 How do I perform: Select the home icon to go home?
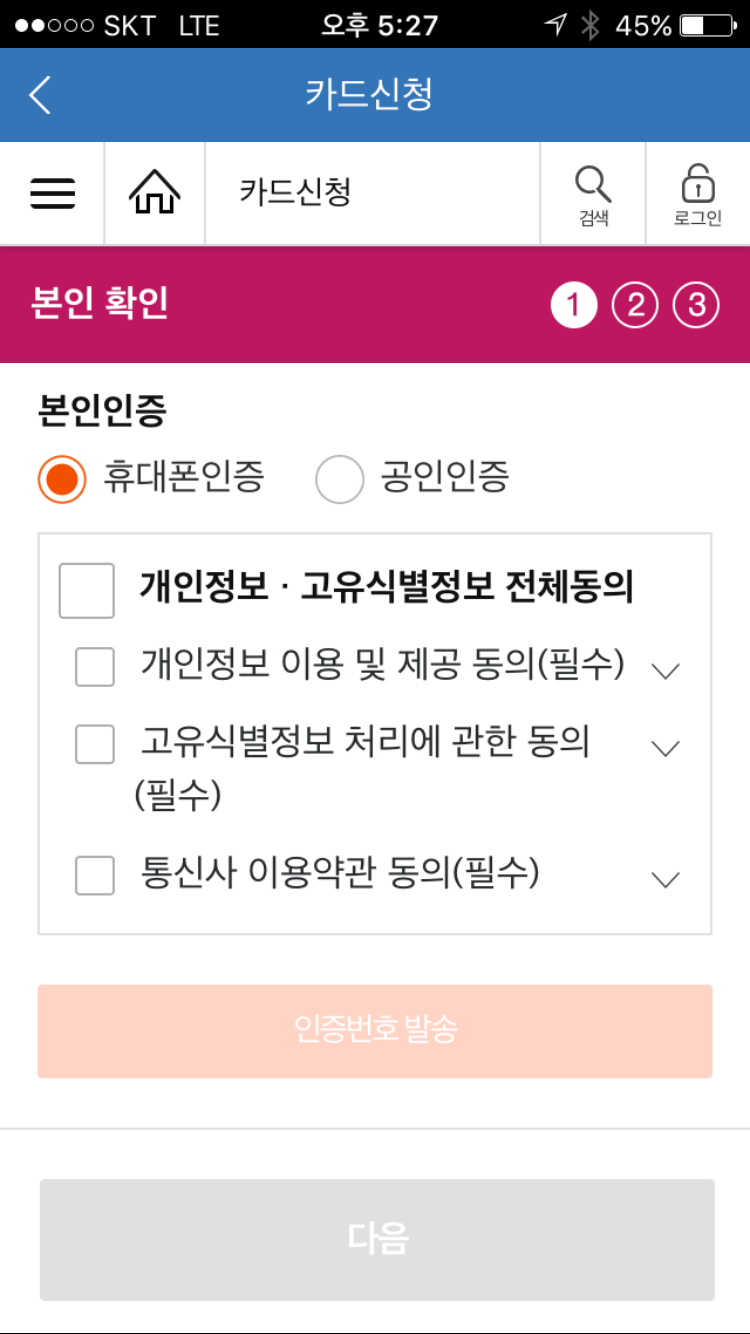[x=154, y=192]
